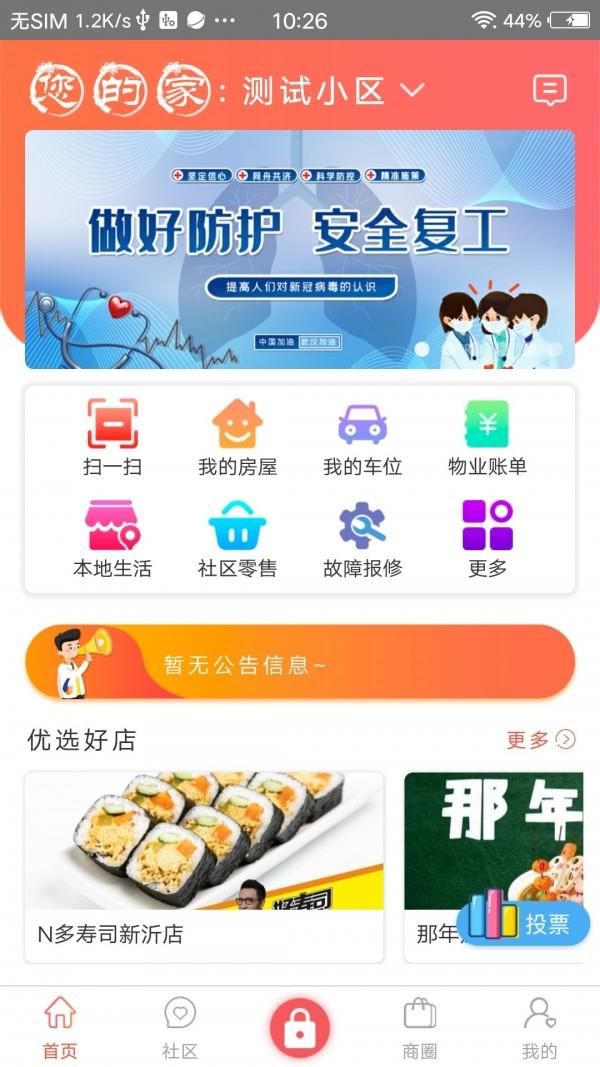Open the N多寿司新沂店 shop card
Viewport: 600px width, 1067px height.
[204, 866]
